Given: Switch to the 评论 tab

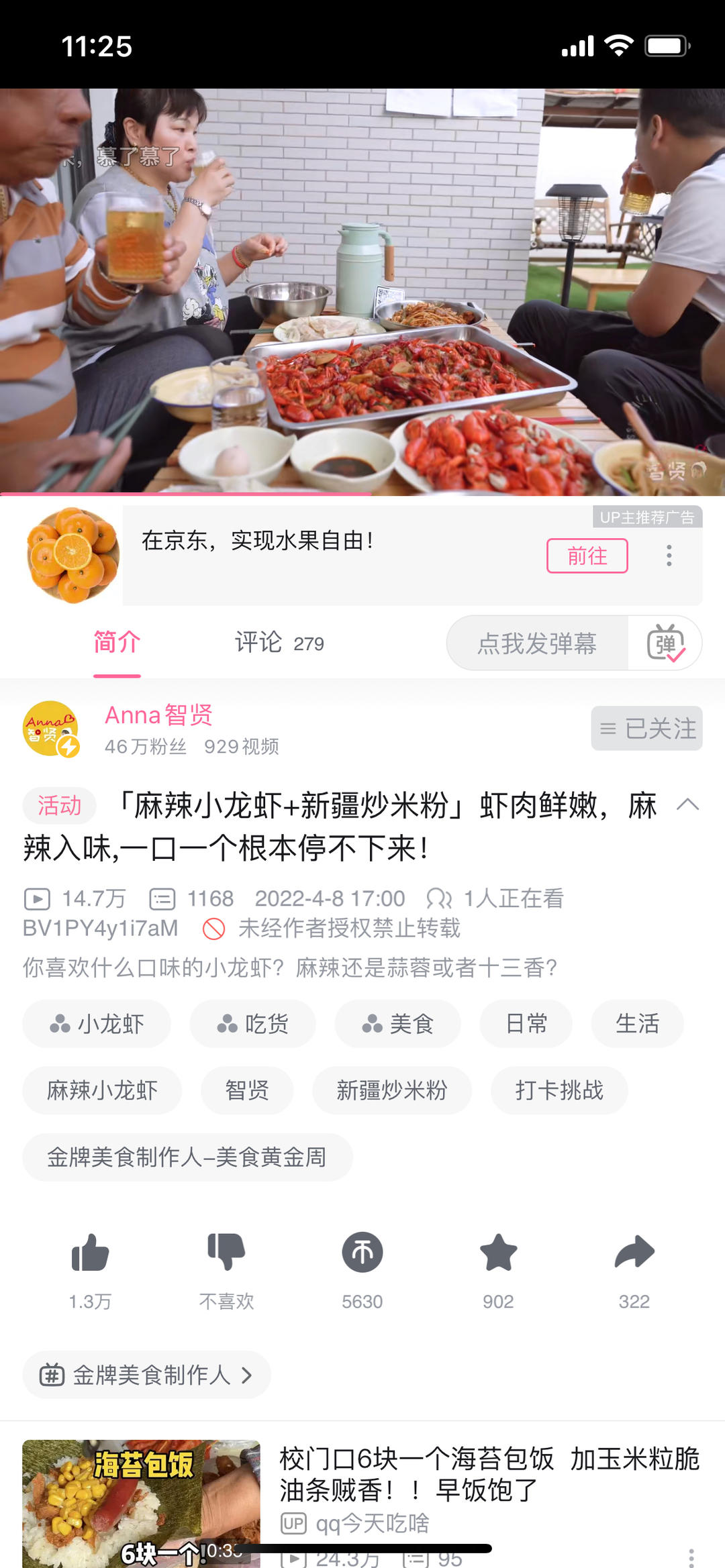Looking at the screenshot, I should pos(279,643).
